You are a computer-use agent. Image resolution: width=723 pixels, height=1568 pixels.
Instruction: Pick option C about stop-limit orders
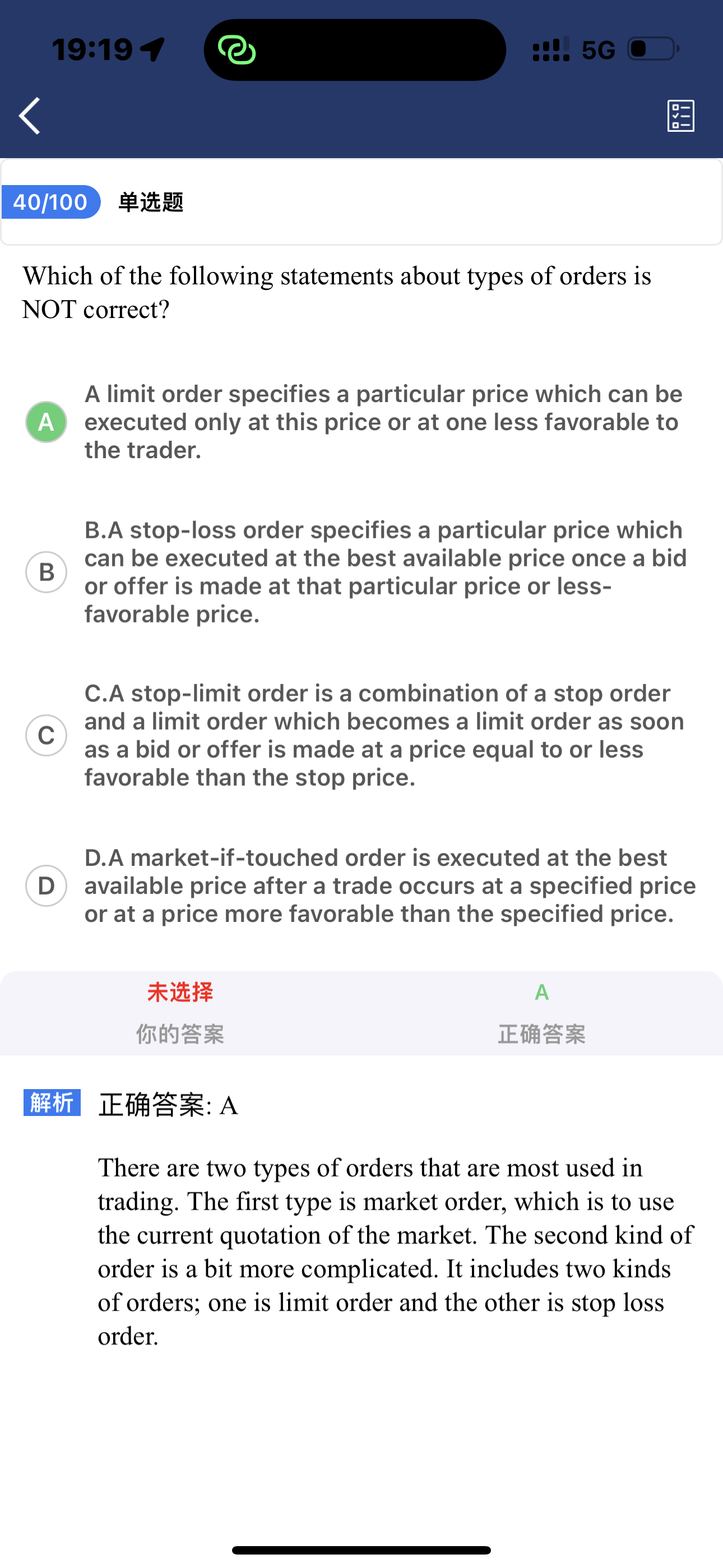click(47, 735)
